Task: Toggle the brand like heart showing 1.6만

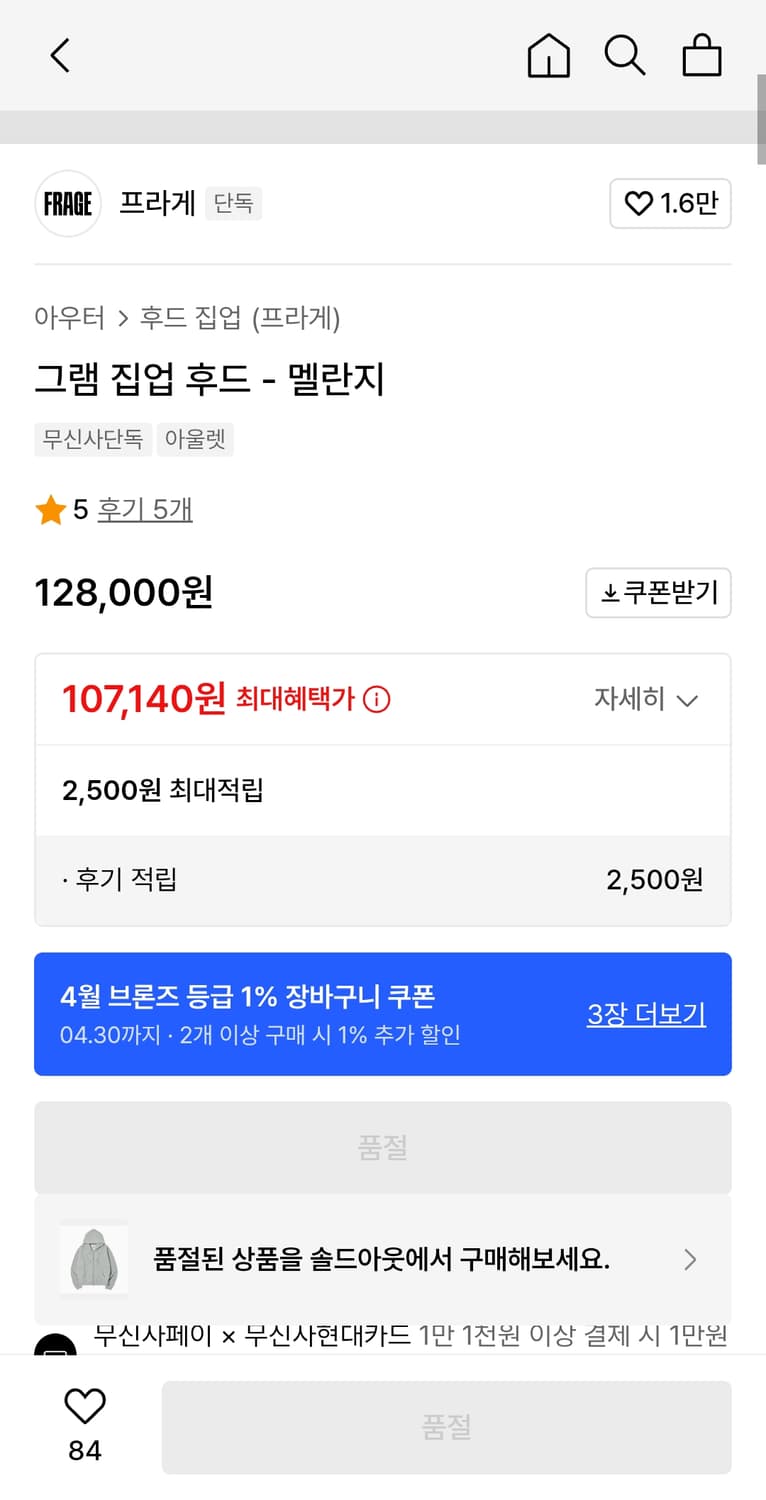Action: click(670, 203)
